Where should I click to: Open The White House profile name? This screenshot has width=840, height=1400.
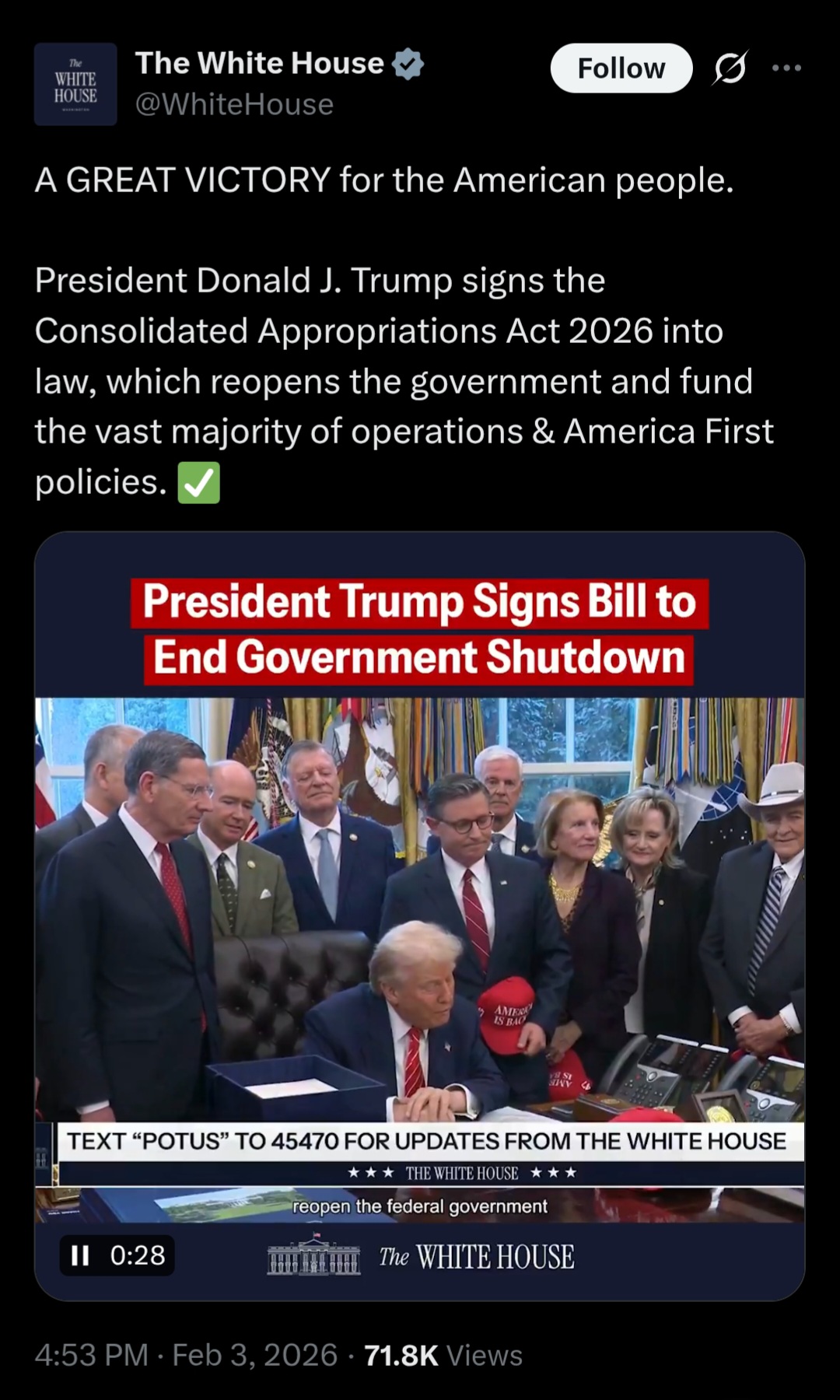[260, 64]
